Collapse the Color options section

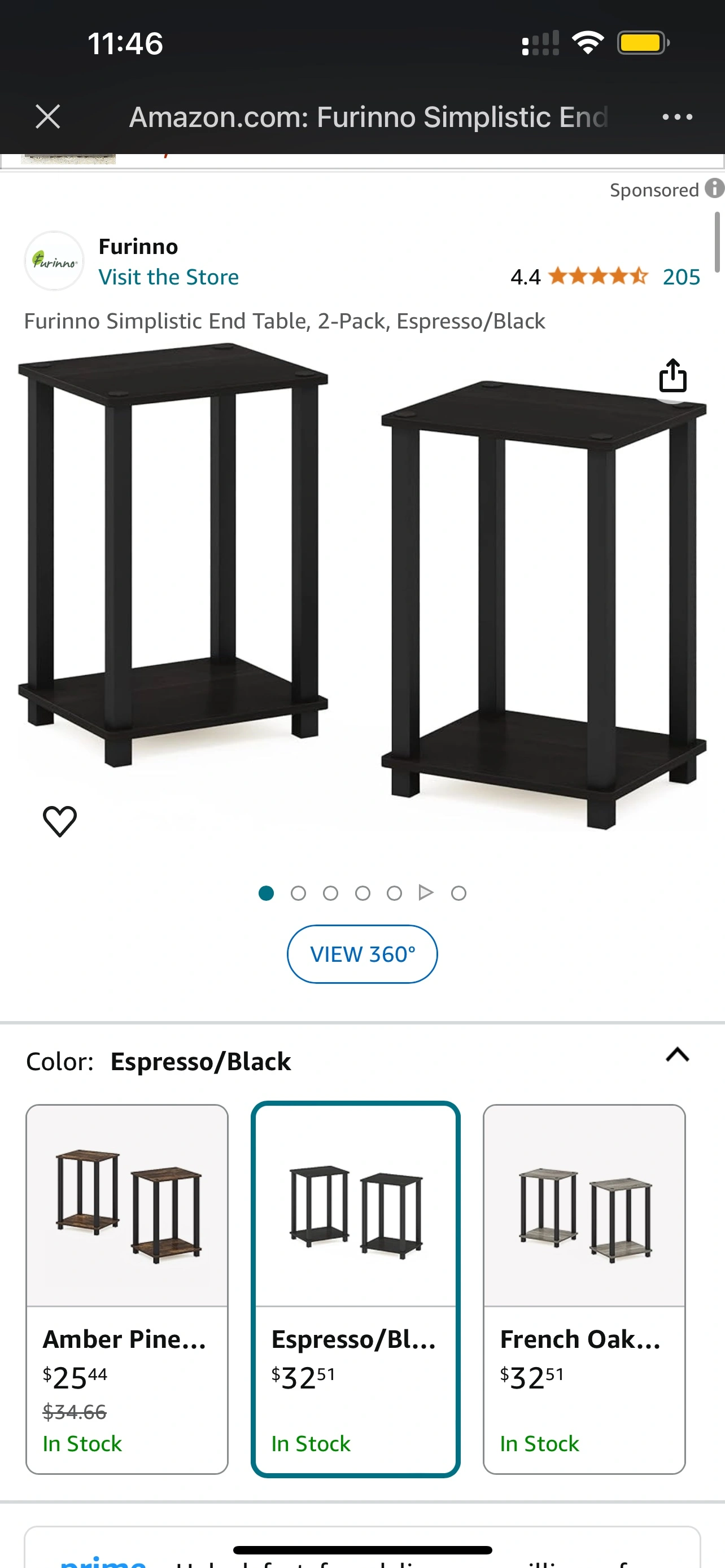[x=677, y=1055]
